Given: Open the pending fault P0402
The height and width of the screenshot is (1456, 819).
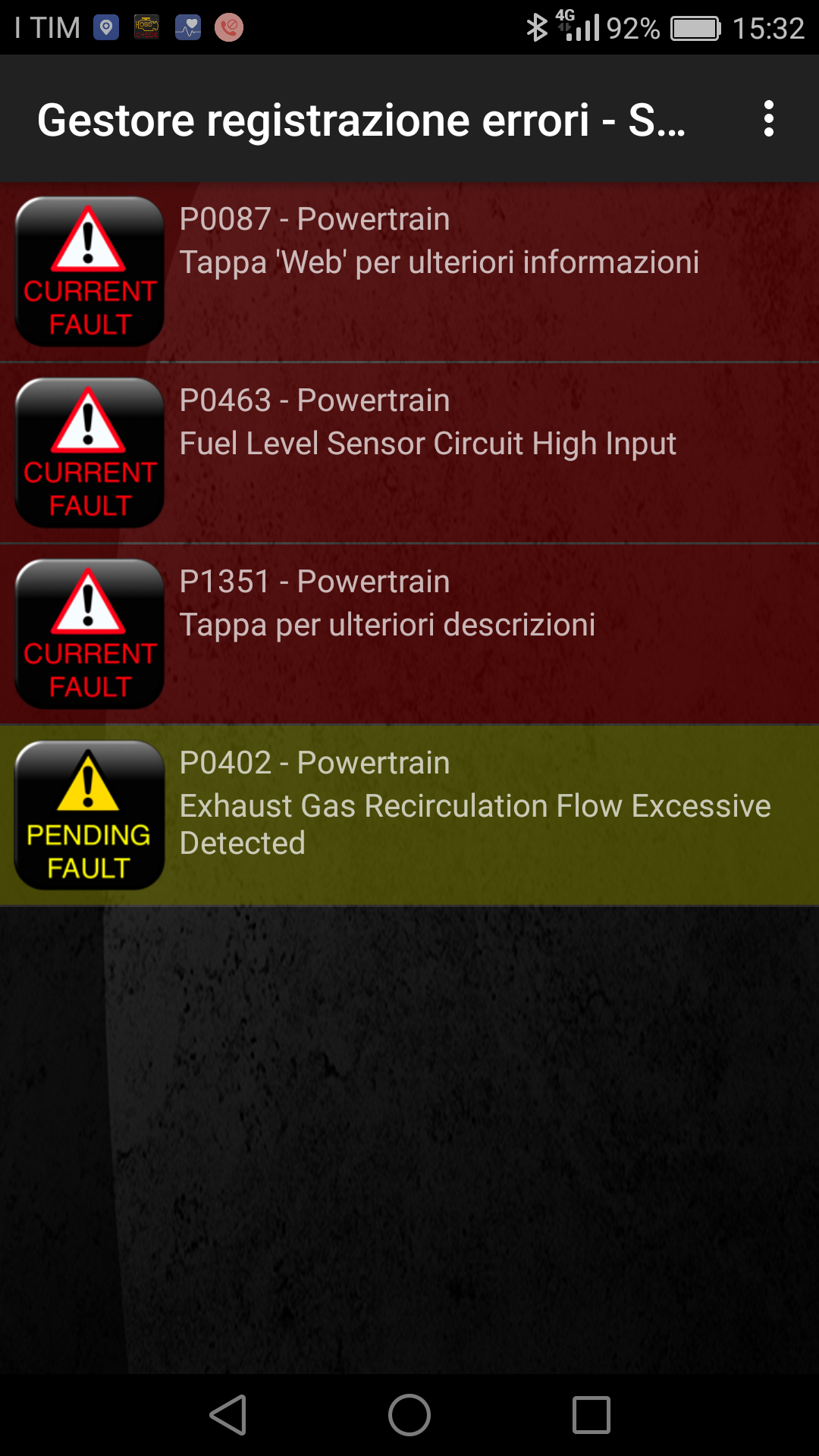Looking at the screenshot, I should point(409,815).
